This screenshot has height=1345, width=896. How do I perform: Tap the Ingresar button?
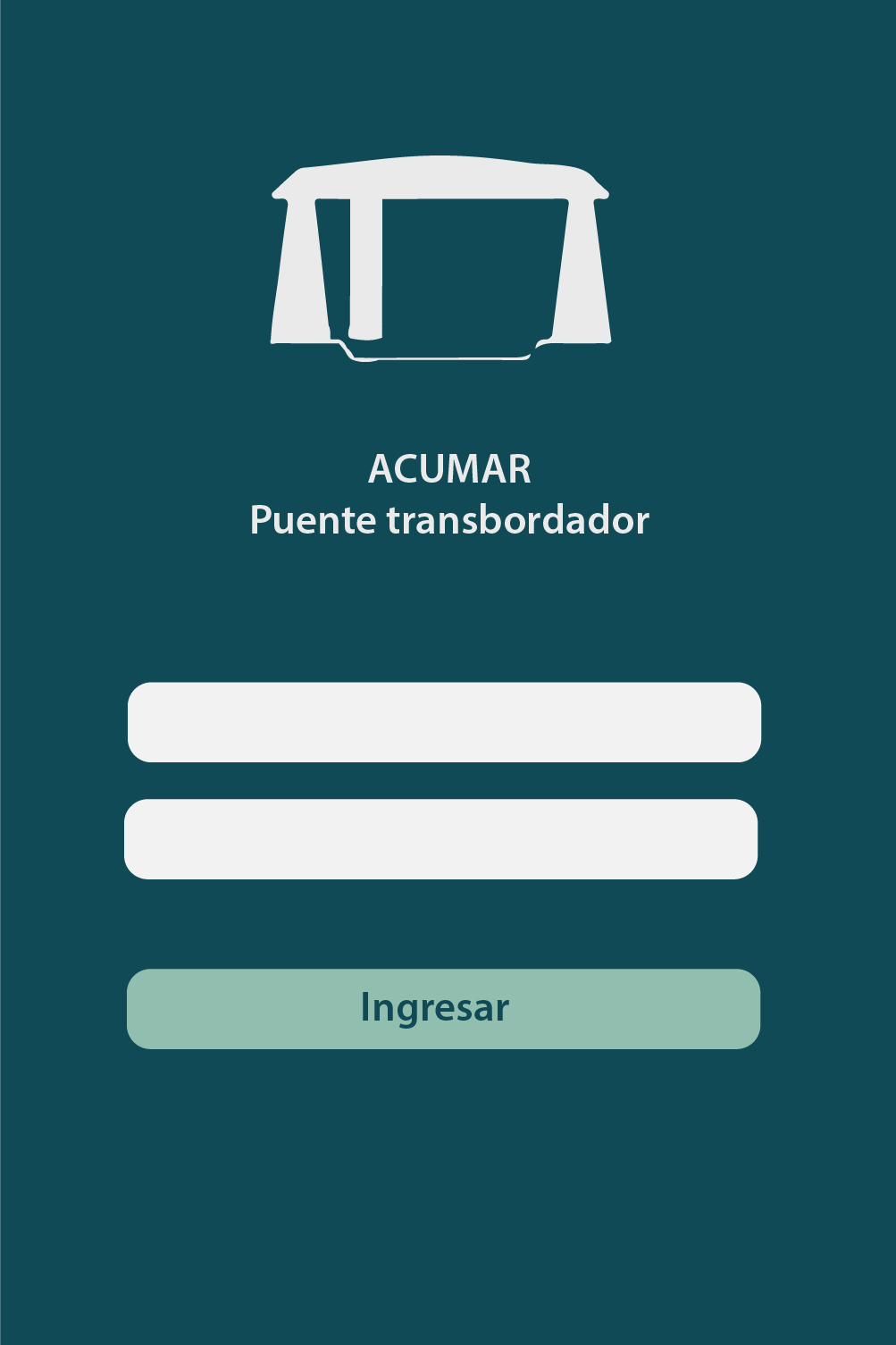click(x=443, y=1008)
